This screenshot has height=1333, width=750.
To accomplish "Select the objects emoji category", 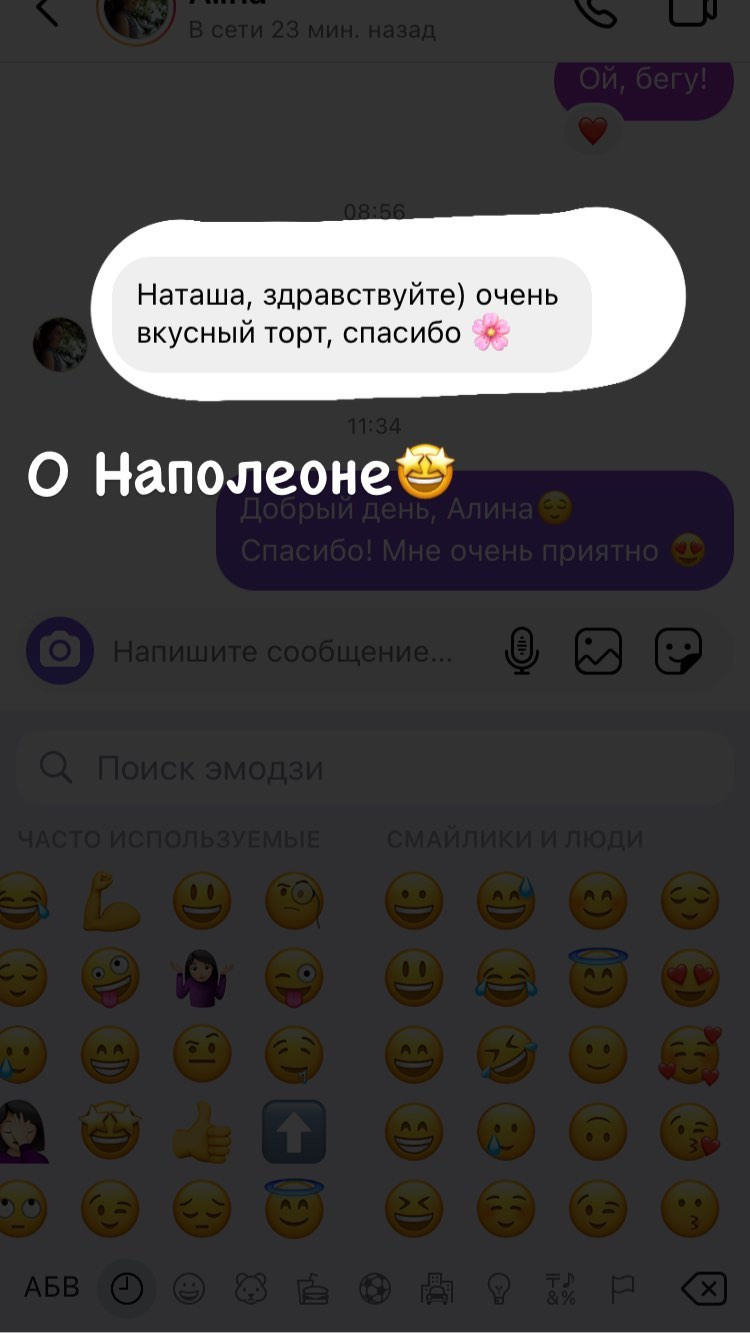I will tap(497, 1289).
